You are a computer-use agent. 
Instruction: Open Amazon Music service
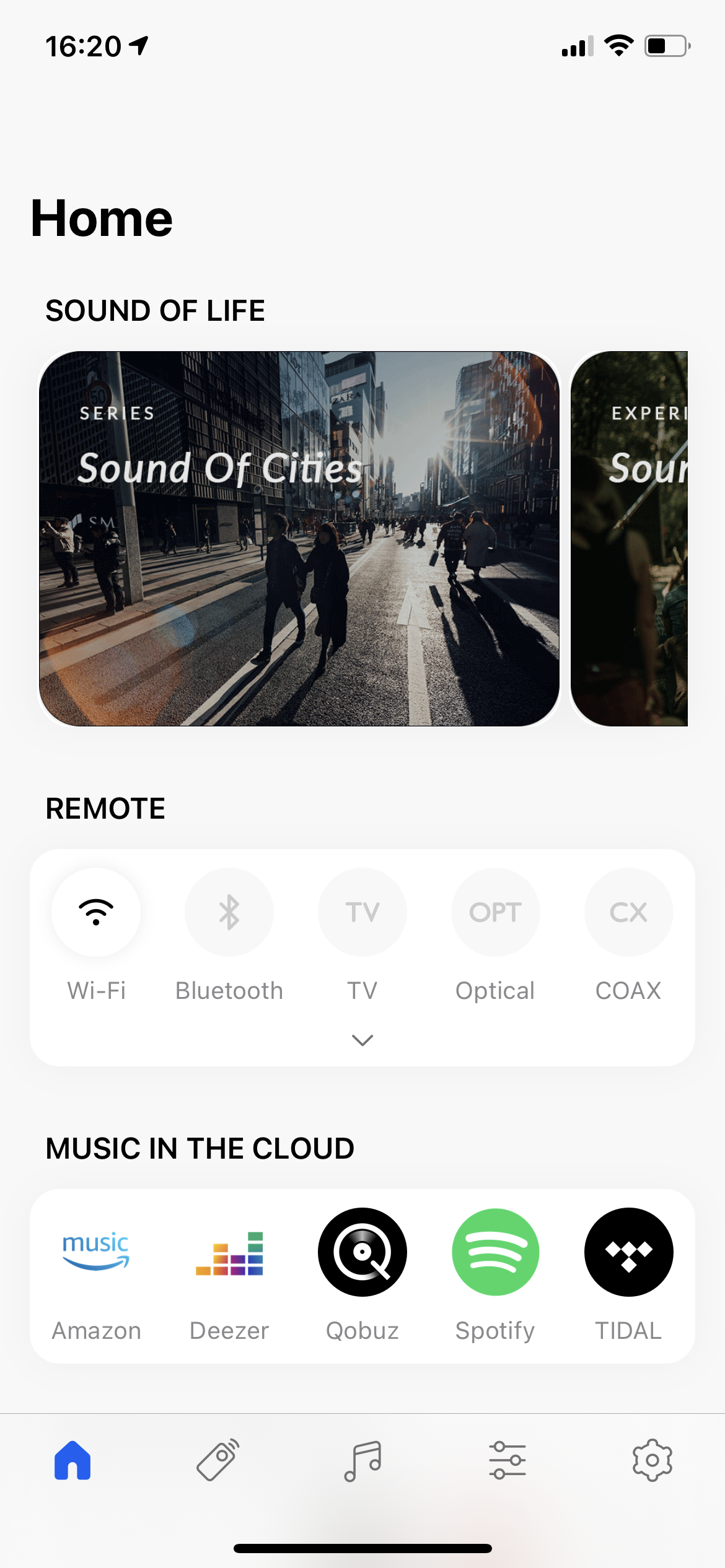click(x=96, y=1252)
